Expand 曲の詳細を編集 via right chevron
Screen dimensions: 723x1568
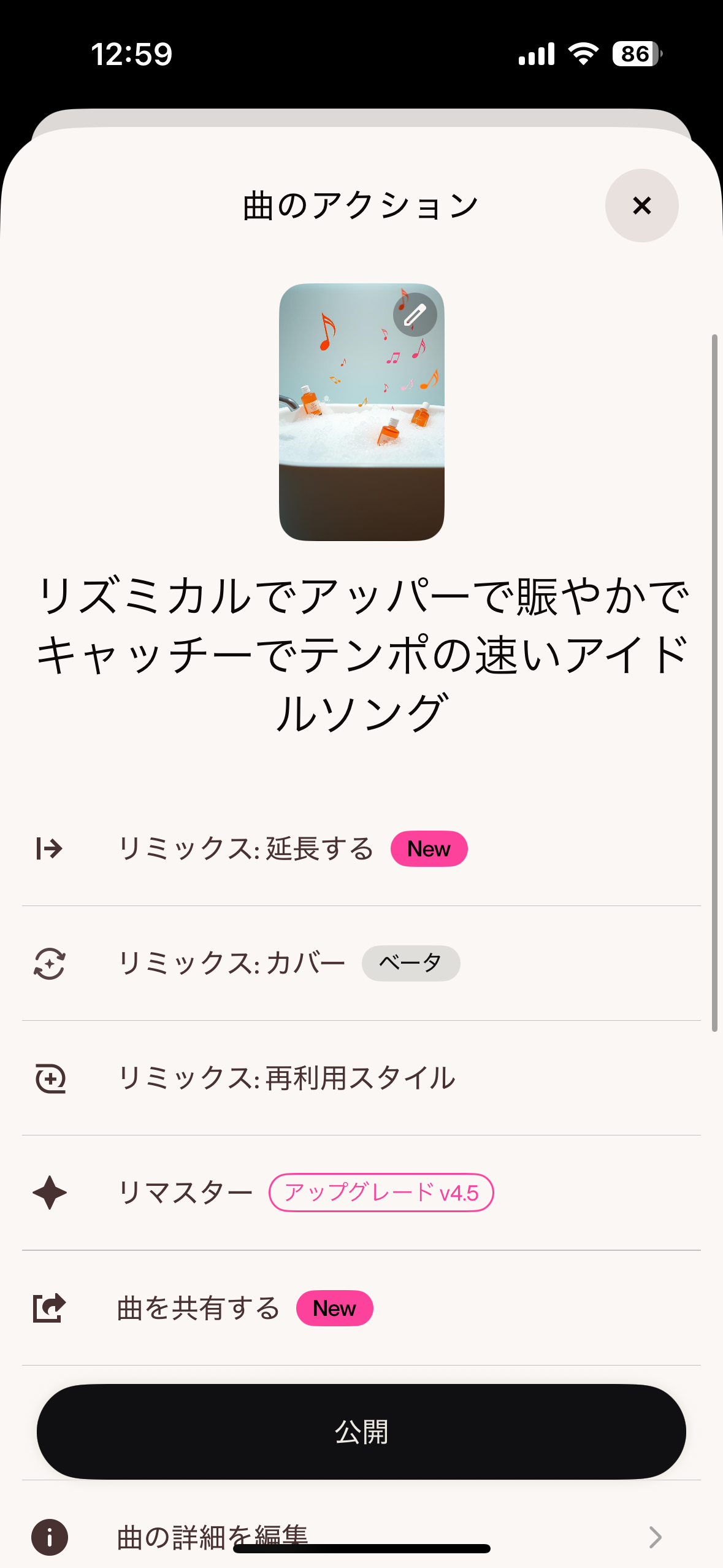pos(656,1538)
